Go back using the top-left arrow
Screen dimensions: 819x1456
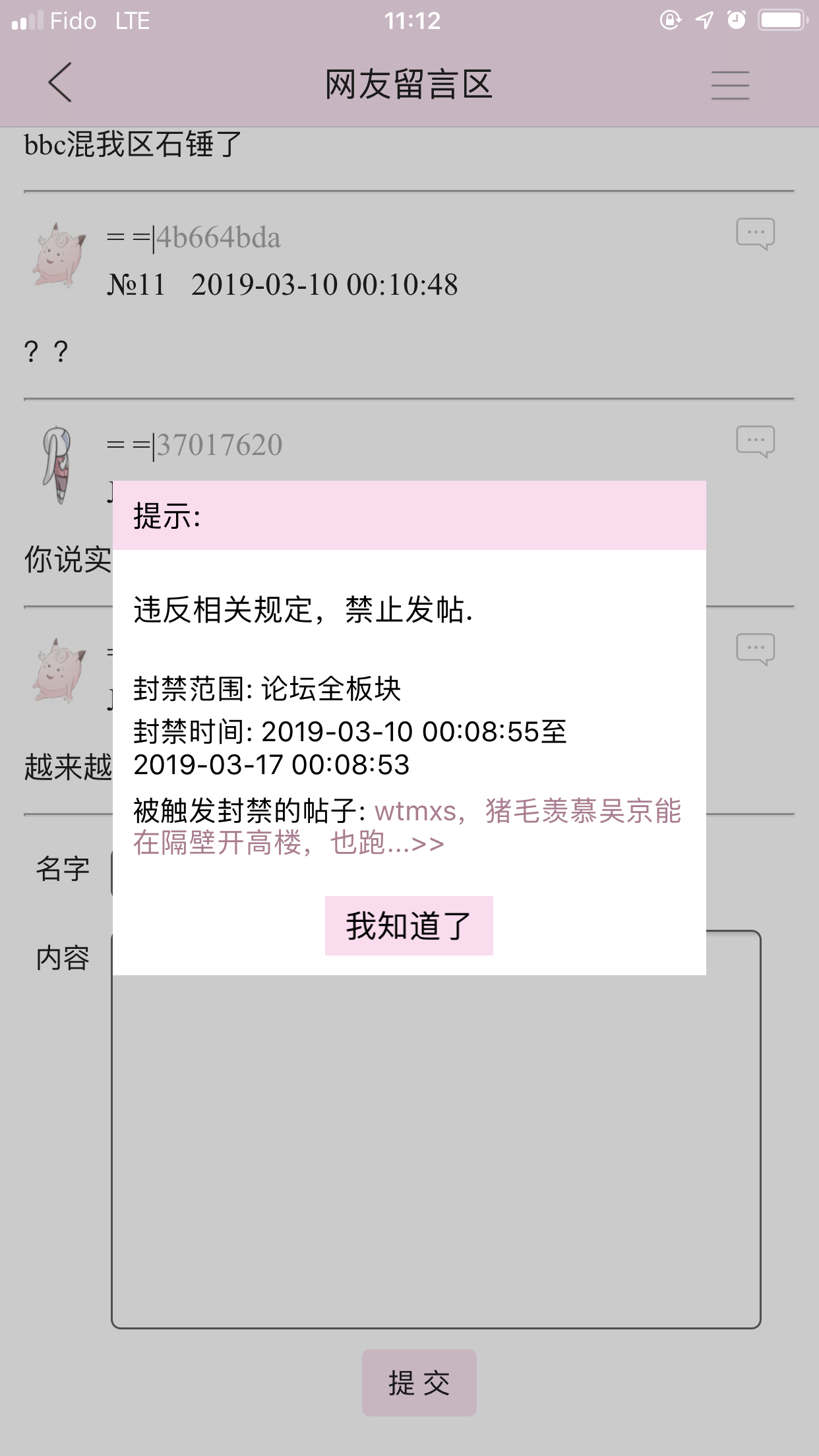click(x=60, y=83)
